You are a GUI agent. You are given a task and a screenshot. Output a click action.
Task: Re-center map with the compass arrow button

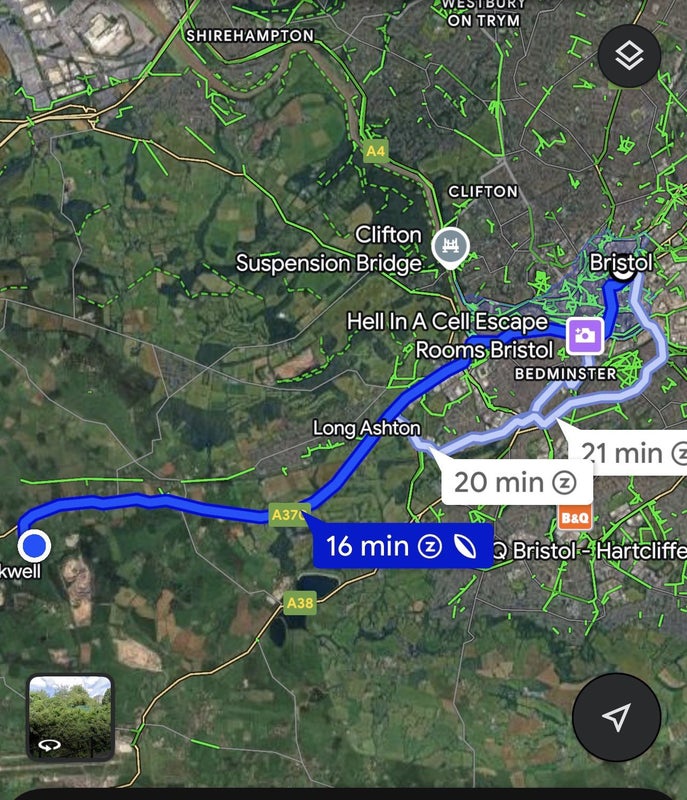(617, 717)
